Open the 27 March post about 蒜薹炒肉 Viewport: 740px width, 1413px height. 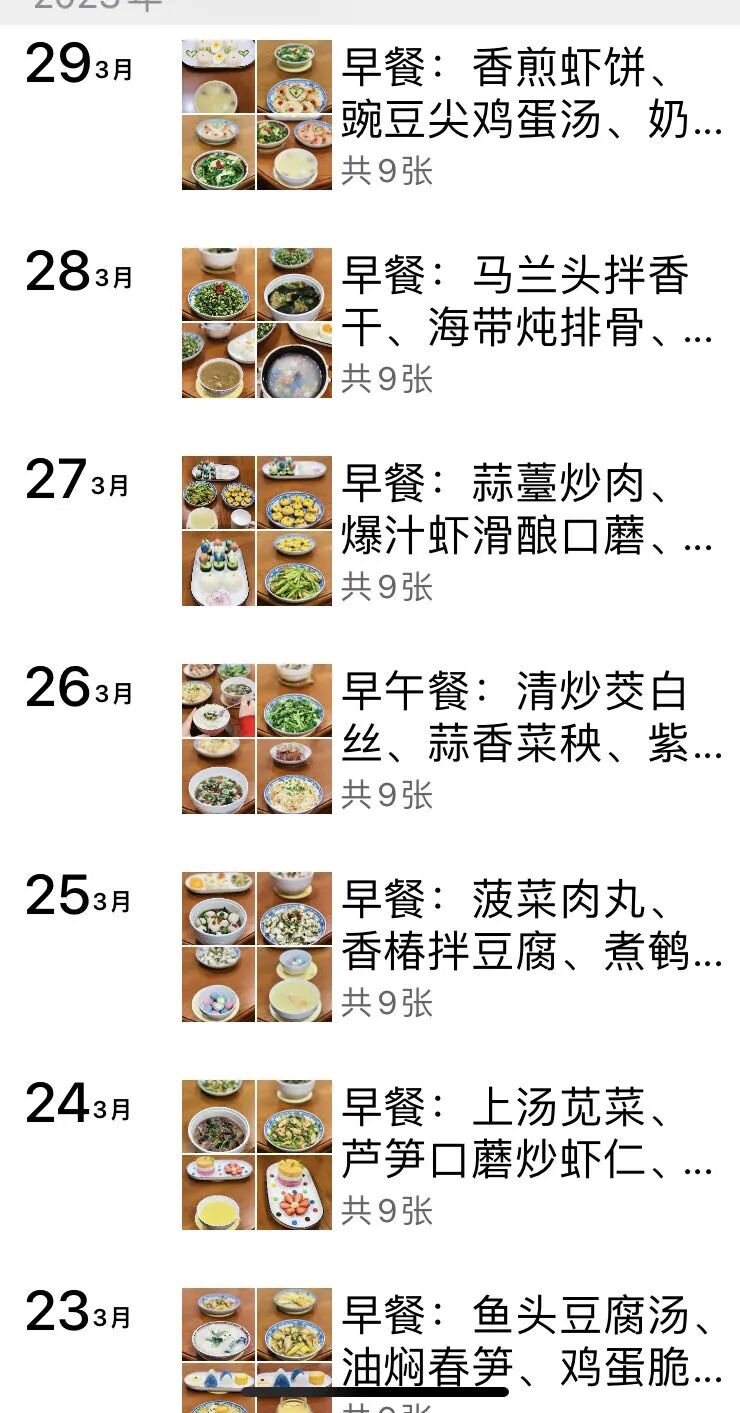click(x=530, y=510)
